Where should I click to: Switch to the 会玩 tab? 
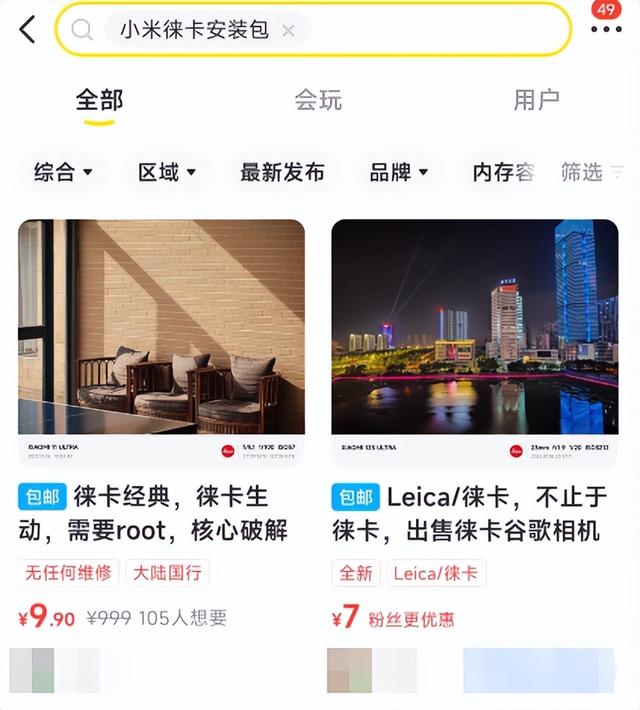(318, 100)
